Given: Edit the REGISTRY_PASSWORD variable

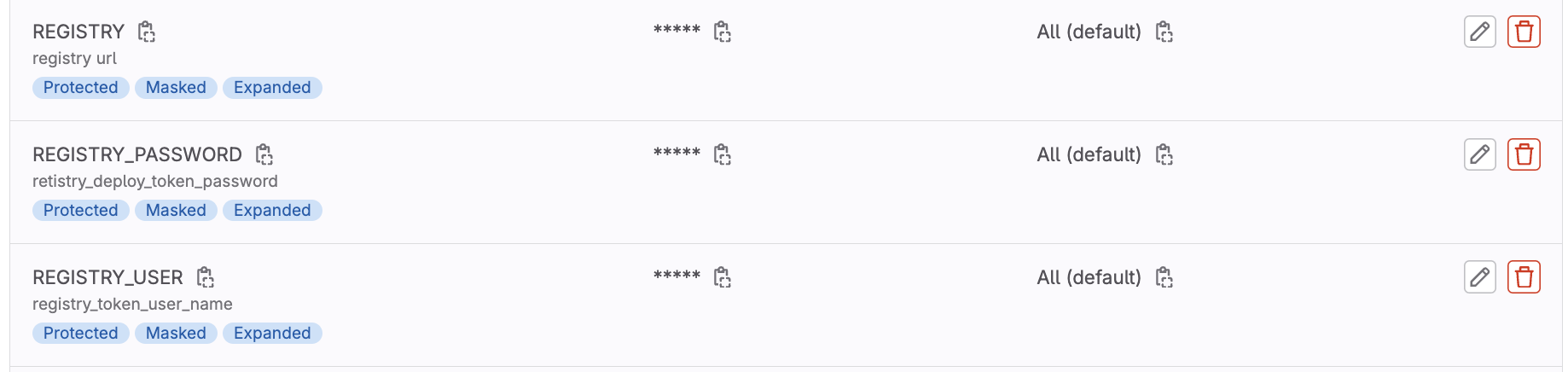Looking at the screenshot, I should 1480,154.
